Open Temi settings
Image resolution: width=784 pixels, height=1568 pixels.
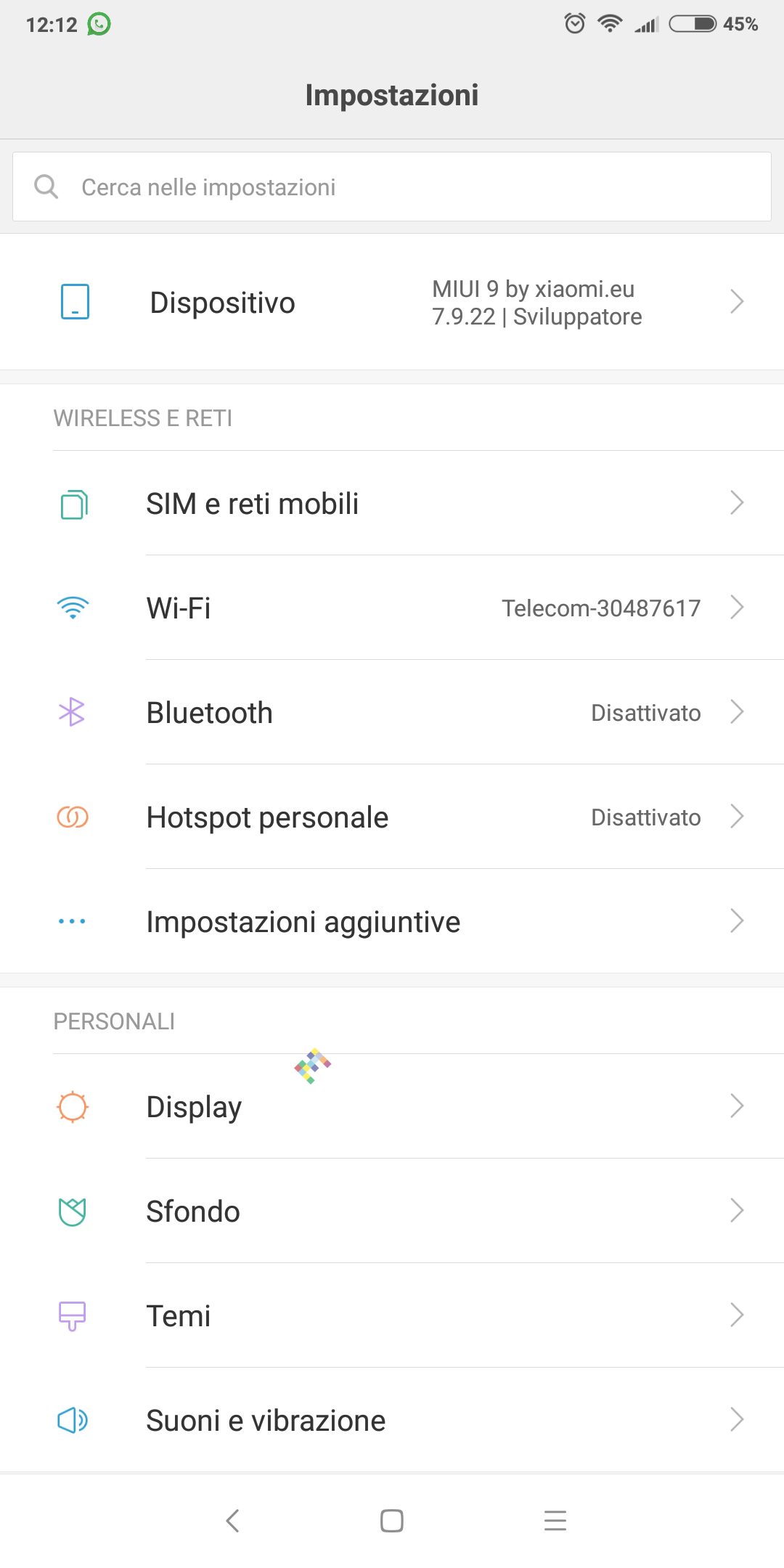[392, 1315]
